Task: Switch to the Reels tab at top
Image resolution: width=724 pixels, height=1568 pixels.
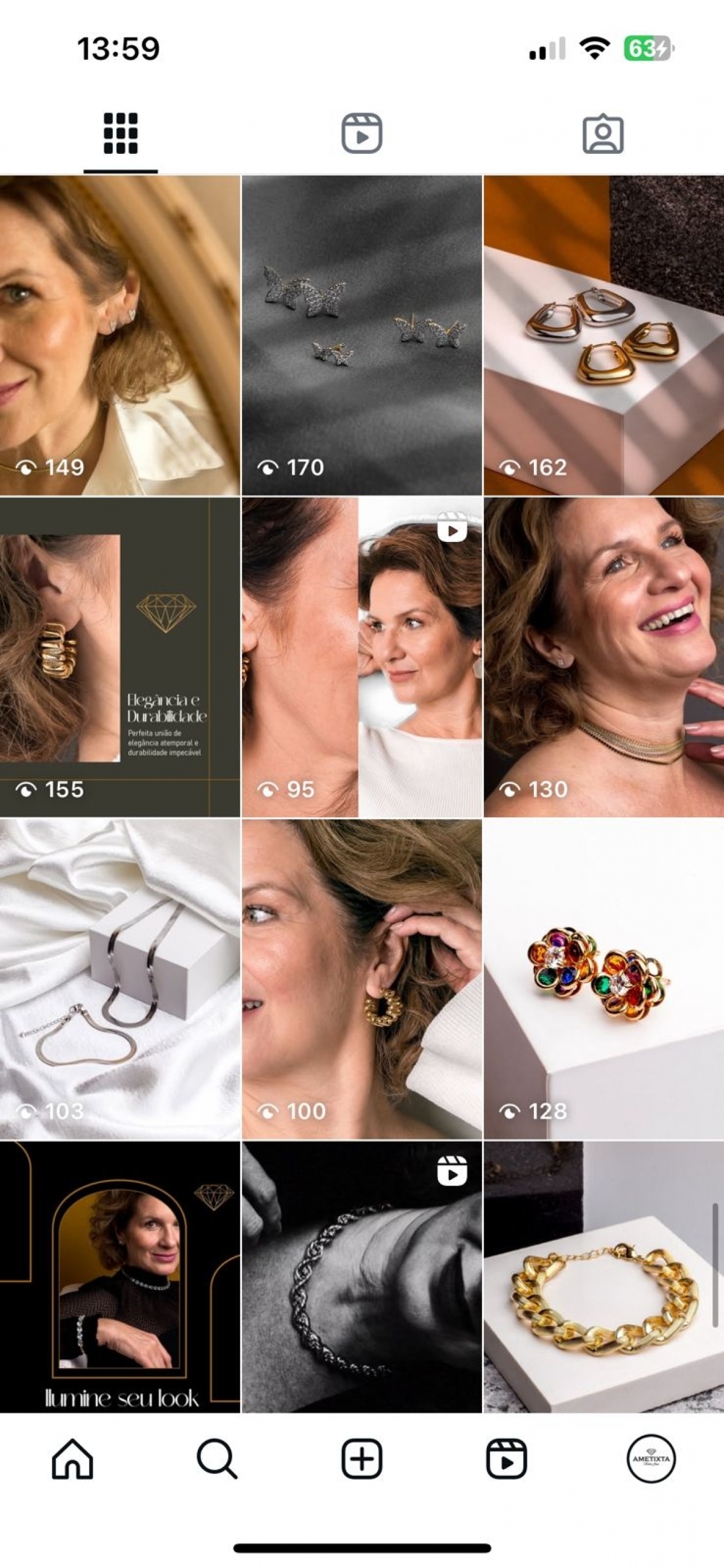Action: [x=361, y=133]
